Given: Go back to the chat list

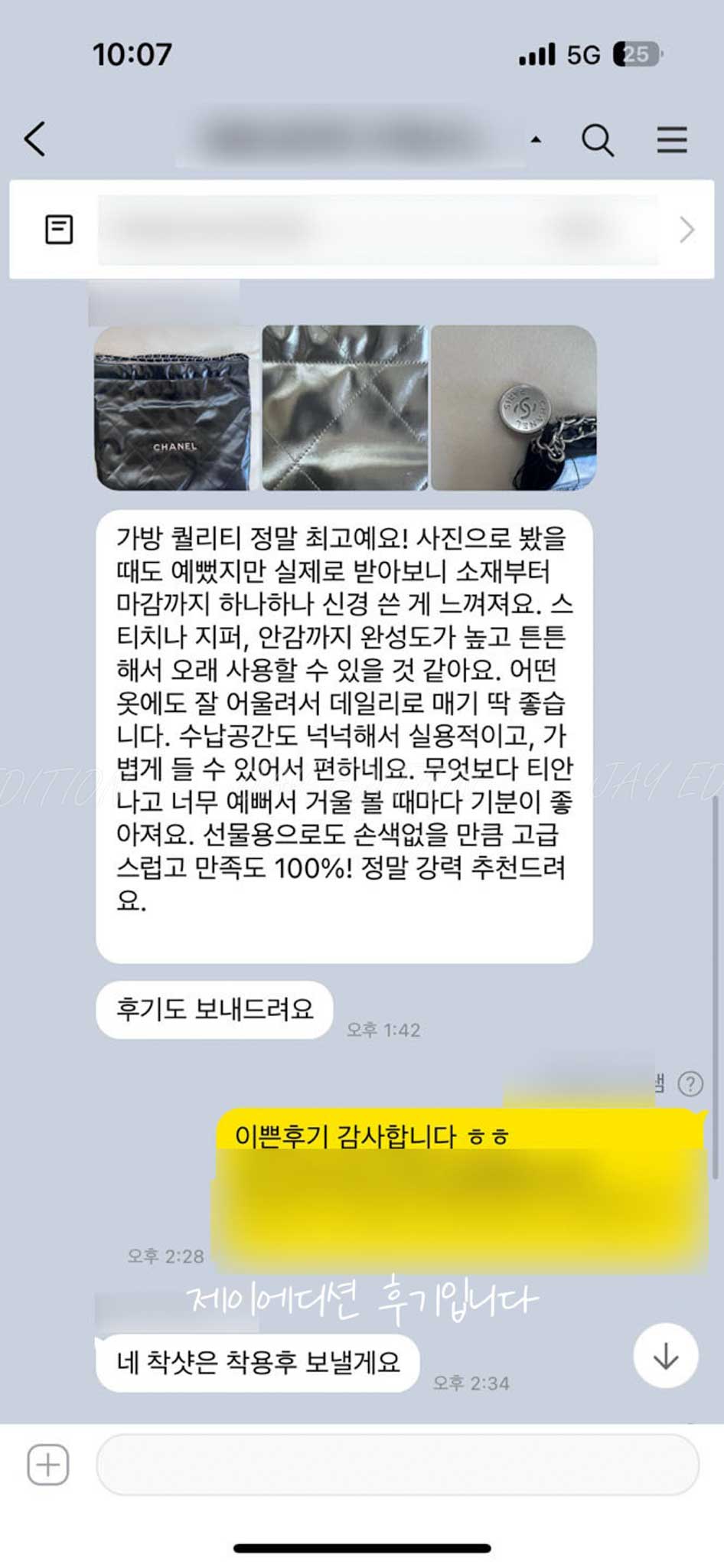Looking at the screenshot, I should click(35, 139).
